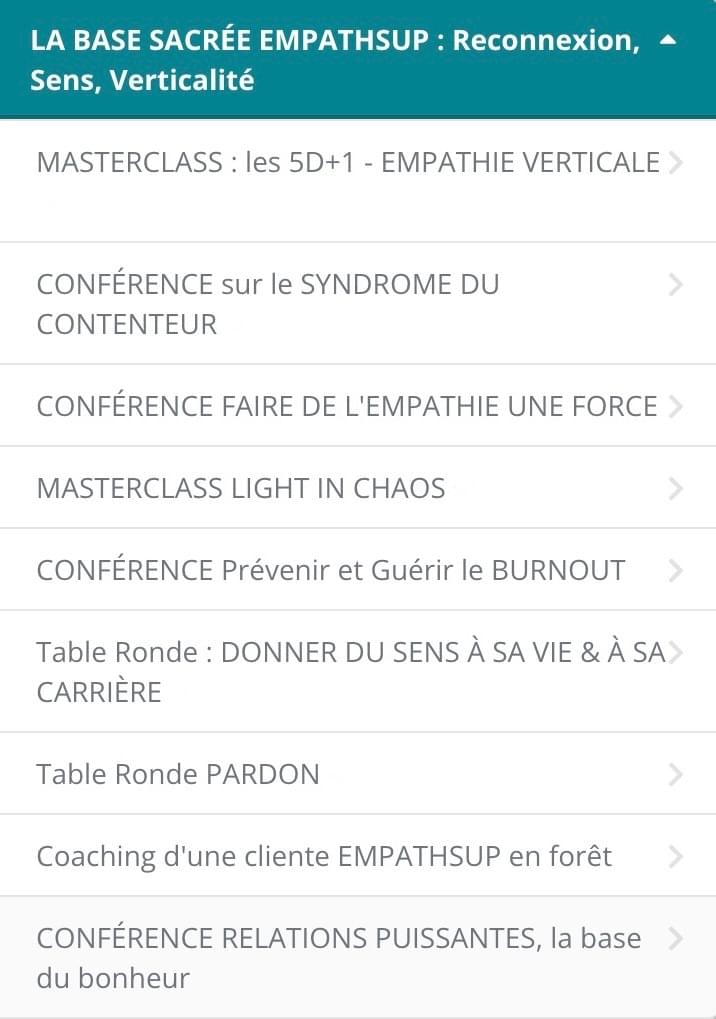Screen dimensions: 716x1019
Task: Tap Coaching d'une cliente EMPATHSUP en forêt
Action: [x=324, y=856]
